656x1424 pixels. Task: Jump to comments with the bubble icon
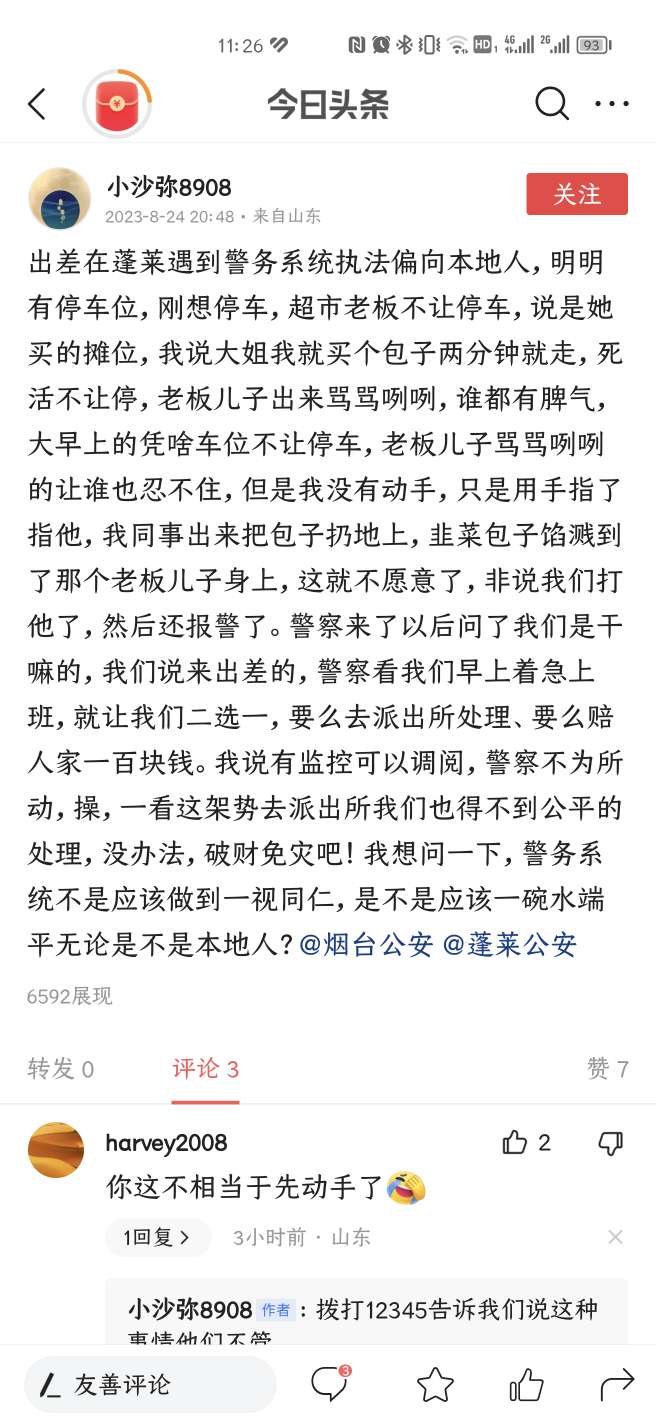pyautogui.click(x=329, y=1384)
